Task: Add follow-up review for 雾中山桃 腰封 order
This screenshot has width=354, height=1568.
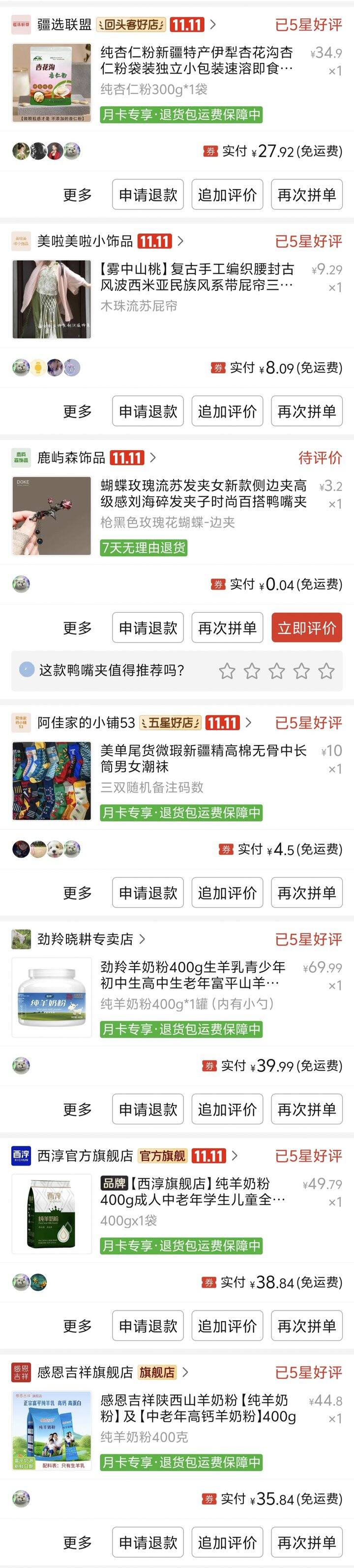Action: (x=227, y=411)
